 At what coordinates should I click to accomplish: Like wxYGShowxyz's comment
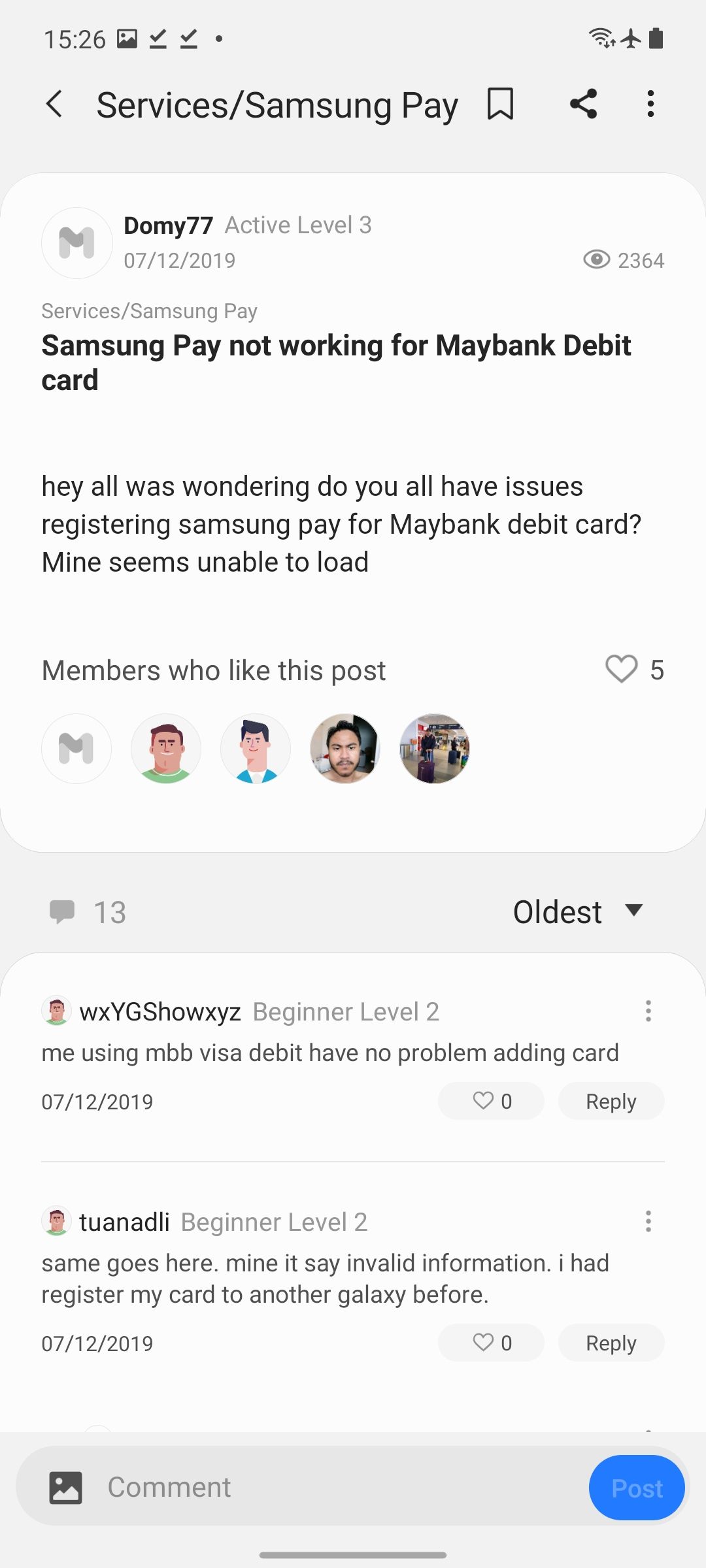(x=491, y=1101)
